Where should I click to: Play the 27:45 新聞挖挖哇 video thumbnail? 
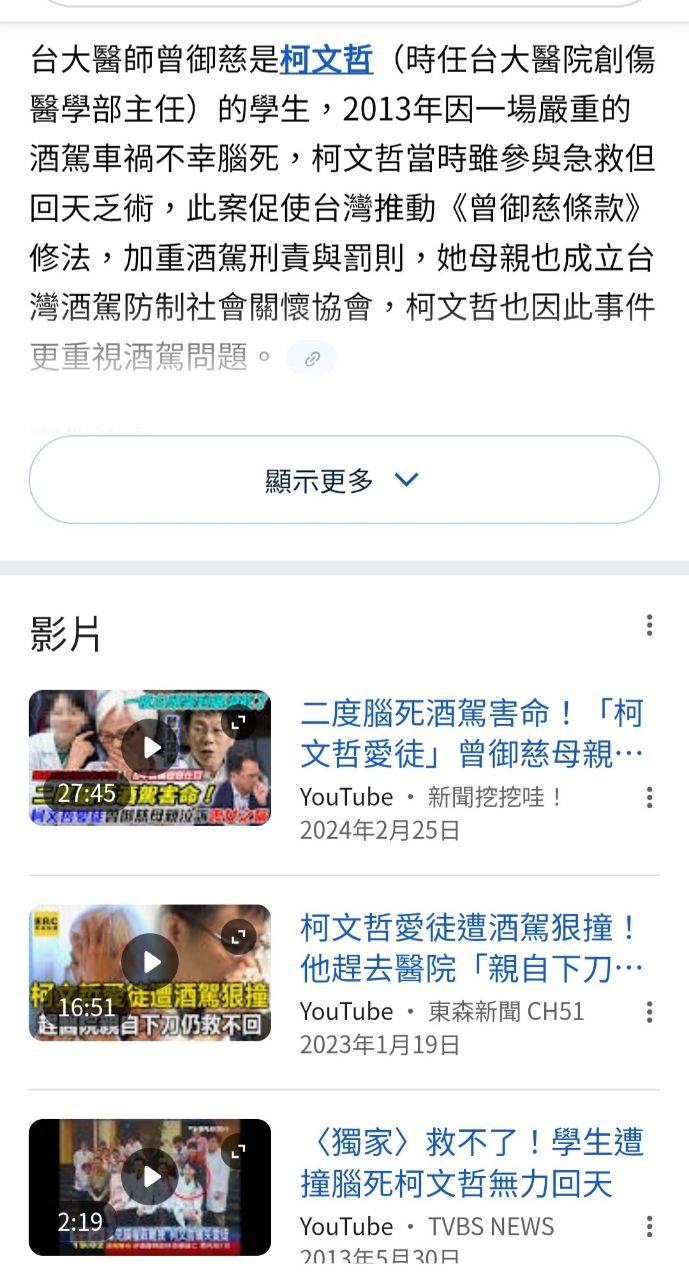(x=150, y=757)
